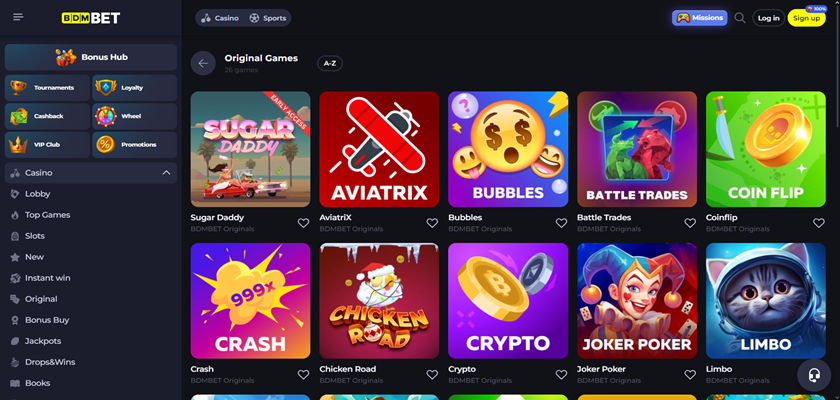The height and width of the screenshot is (400, 840).
Task: Open the live support headset button
Action: [814, 375]
